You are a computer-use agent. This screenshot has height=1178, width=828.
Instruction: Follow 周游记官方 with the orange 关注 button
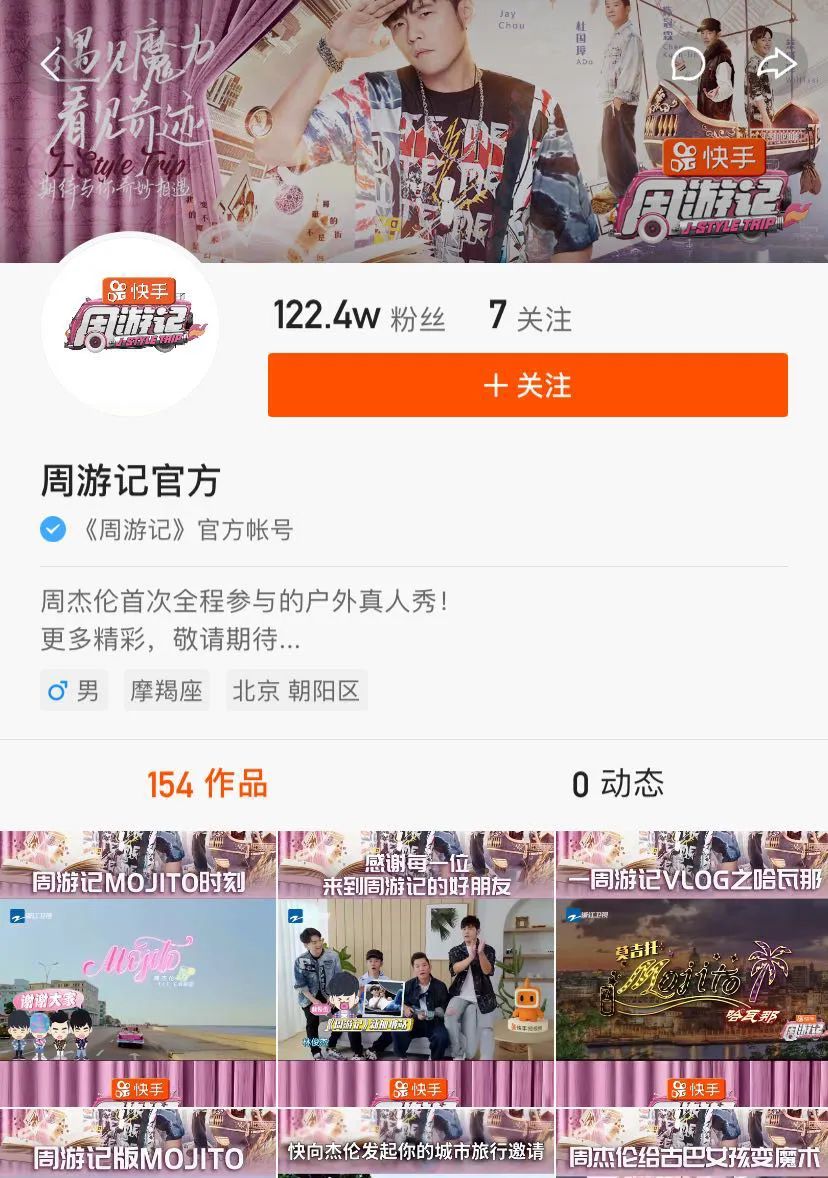[x=527, y=385]
